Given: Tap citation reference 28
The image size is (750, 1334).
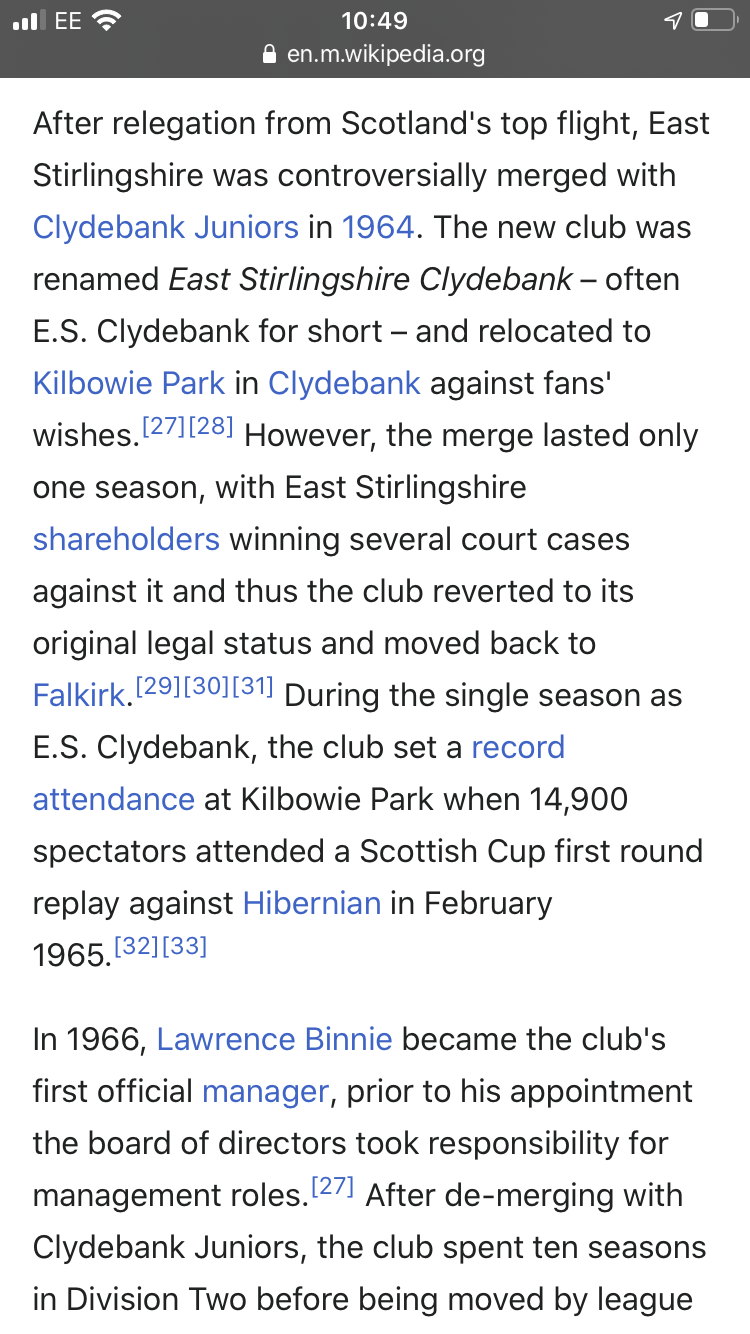Looking at the screenshot, I should [211, 426].
